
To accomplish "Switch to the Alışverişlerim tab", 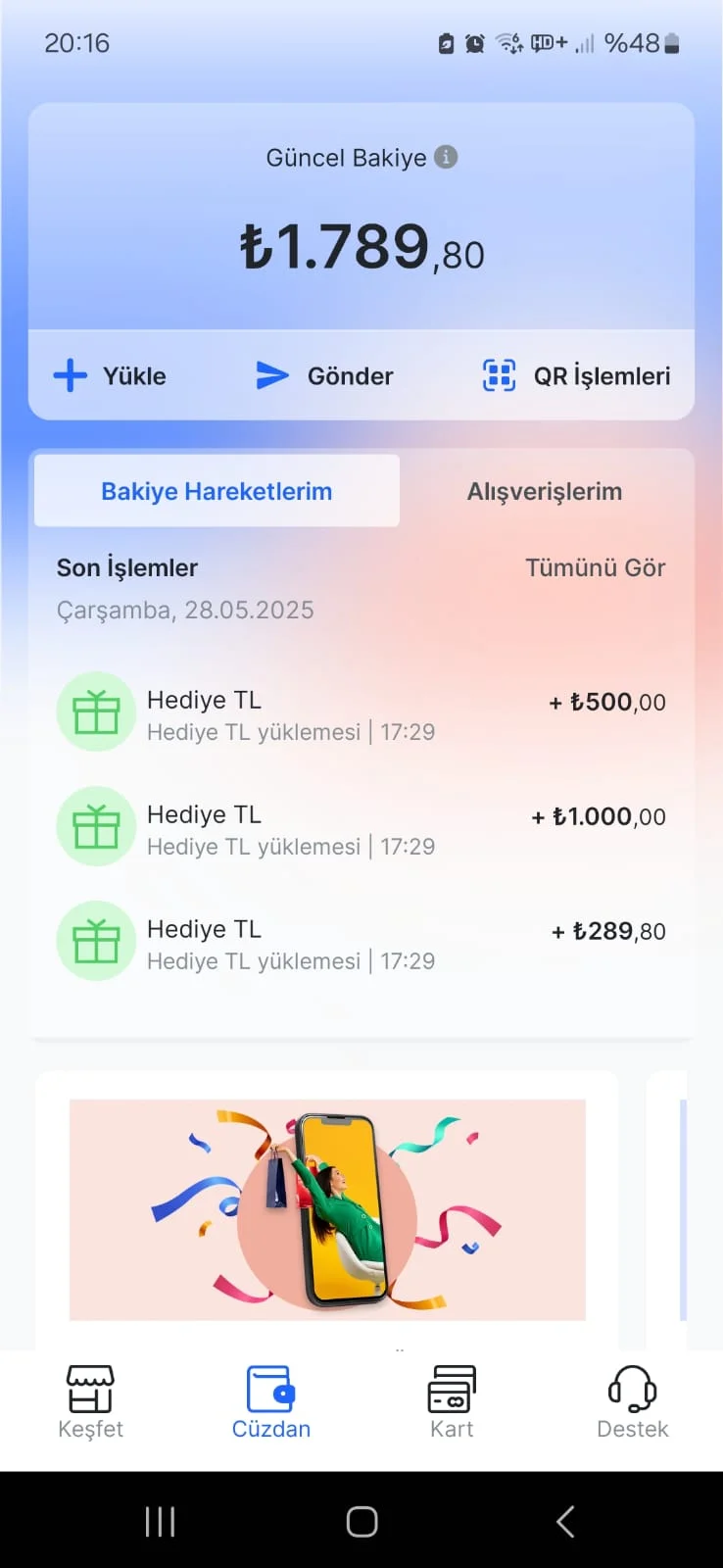I will point(544,491).
